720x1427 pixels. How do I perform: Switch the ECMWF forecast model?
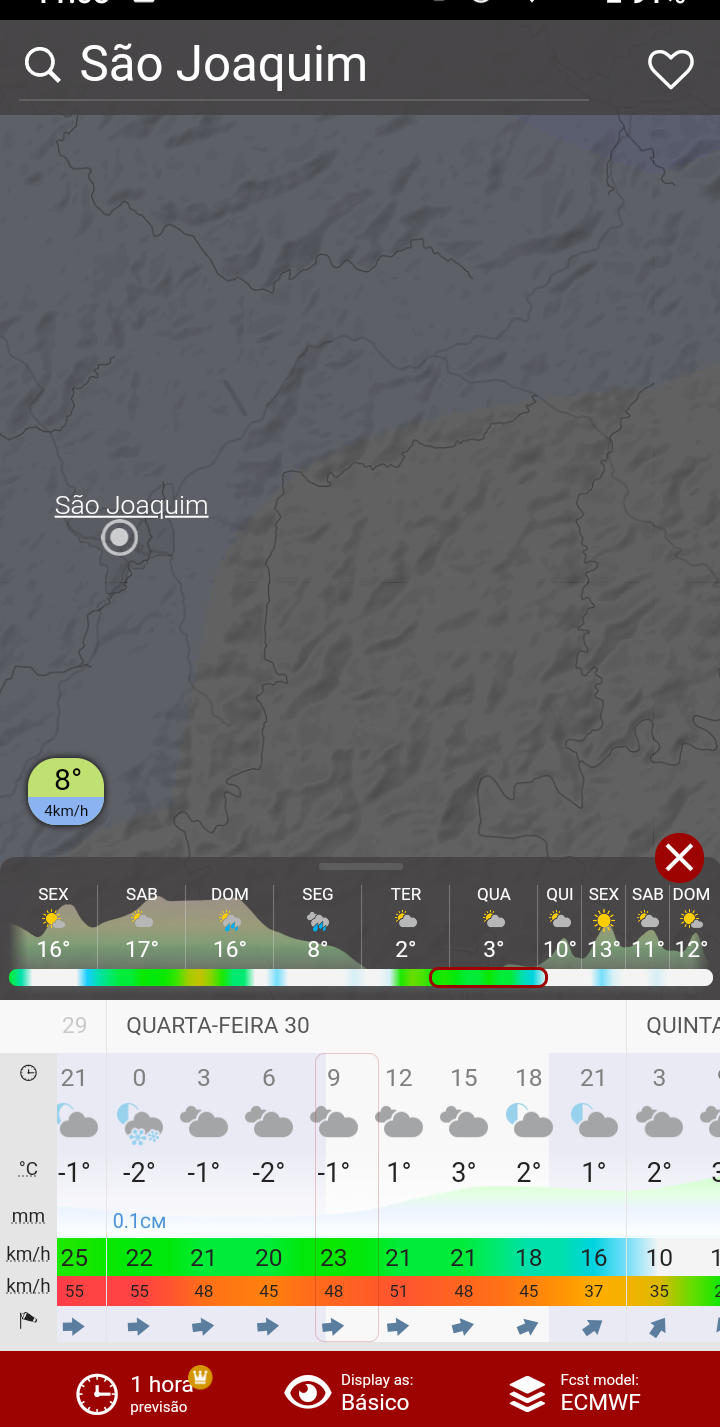pyautogui.click(x=575, y=1391)
